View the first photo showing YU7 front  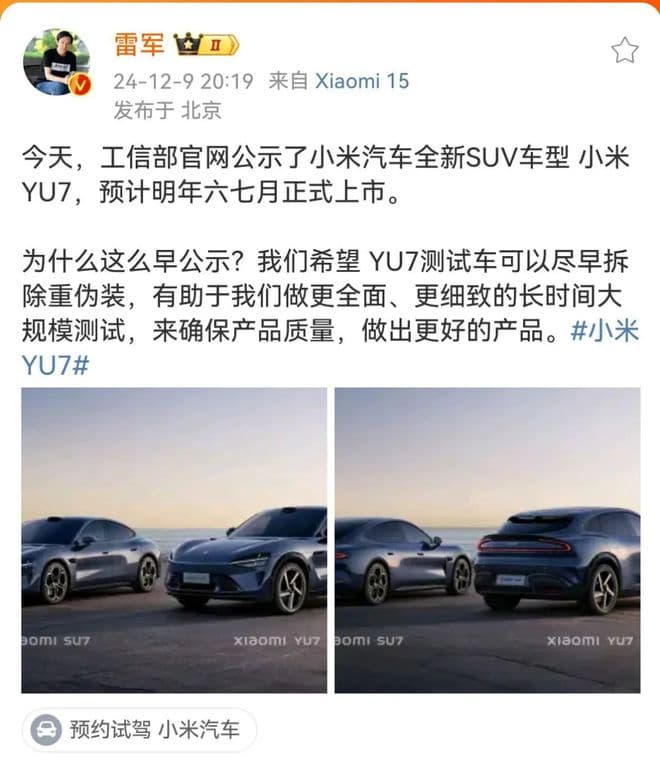tap(174, 540)
